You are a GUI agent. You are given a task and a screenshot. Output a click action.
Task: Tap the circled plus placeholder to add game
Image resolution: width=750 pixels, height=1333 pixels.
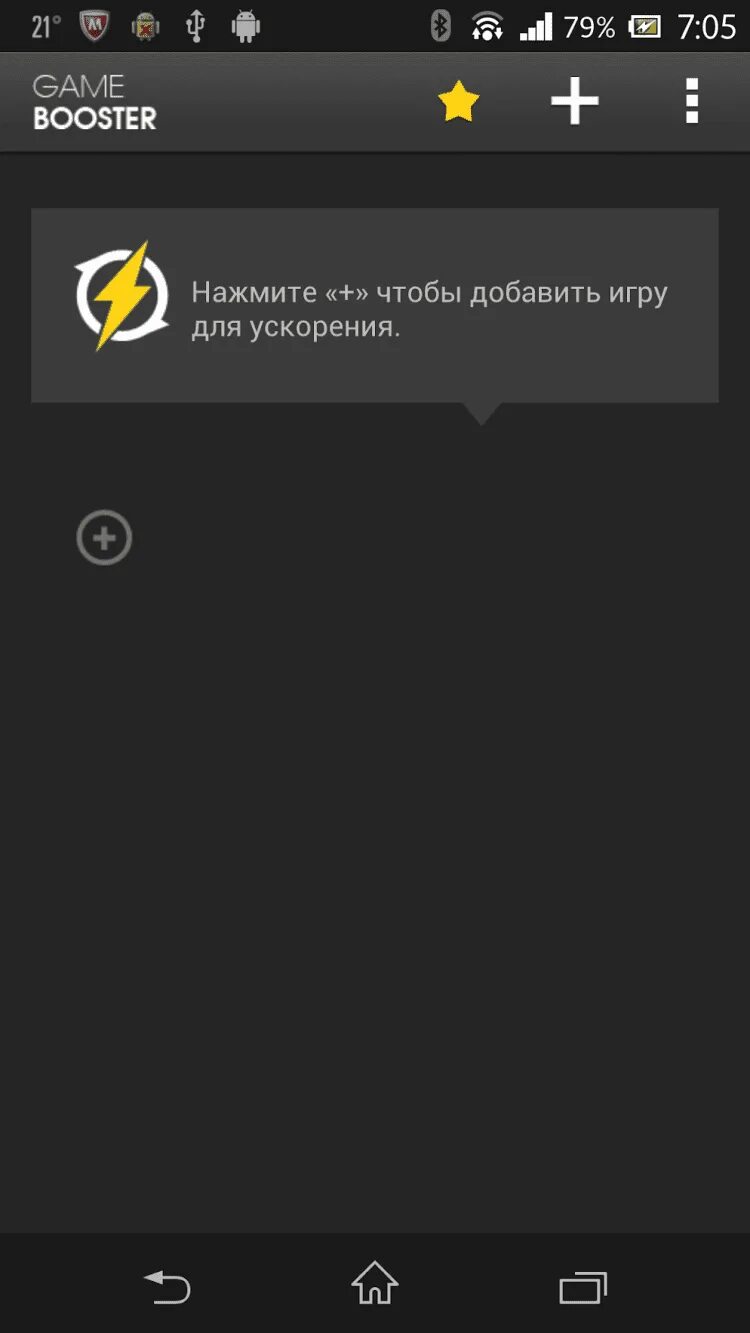point(104,538)
